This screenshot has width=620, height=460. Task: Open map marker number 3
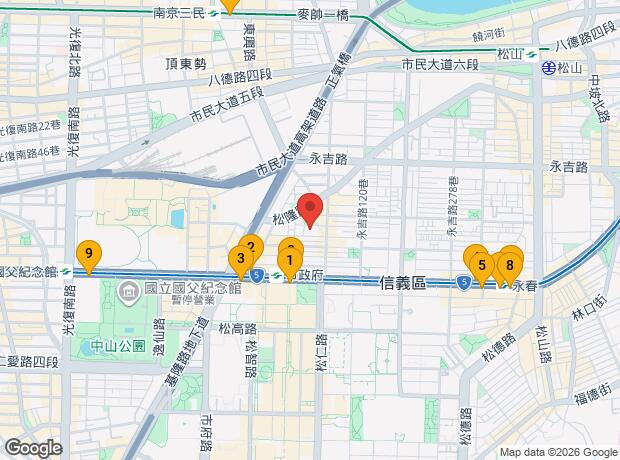pyautogui.click(x=240, y=260)
